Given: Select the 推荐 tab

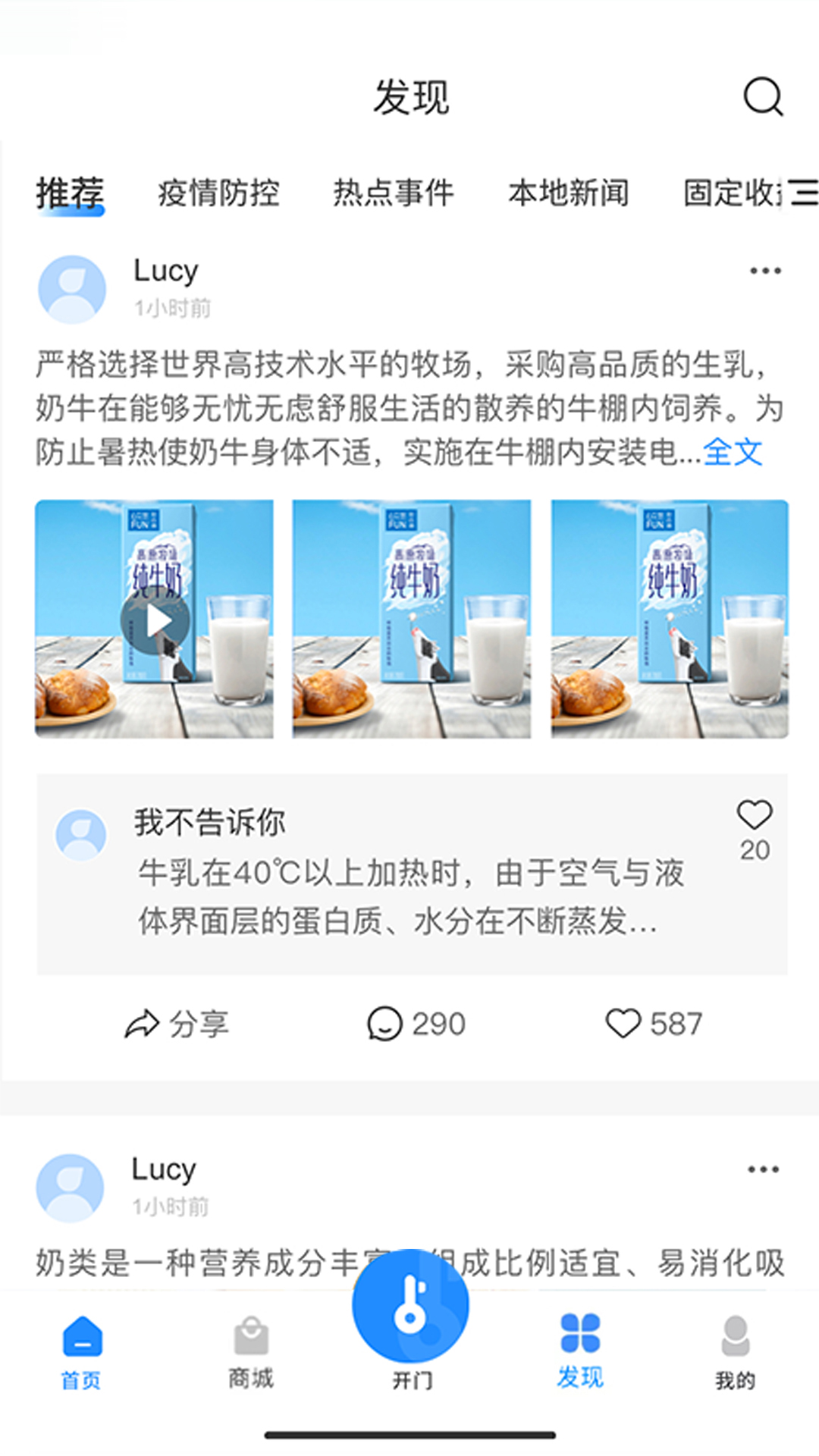Looking at the screenshot, I should (x=70, y=193).
